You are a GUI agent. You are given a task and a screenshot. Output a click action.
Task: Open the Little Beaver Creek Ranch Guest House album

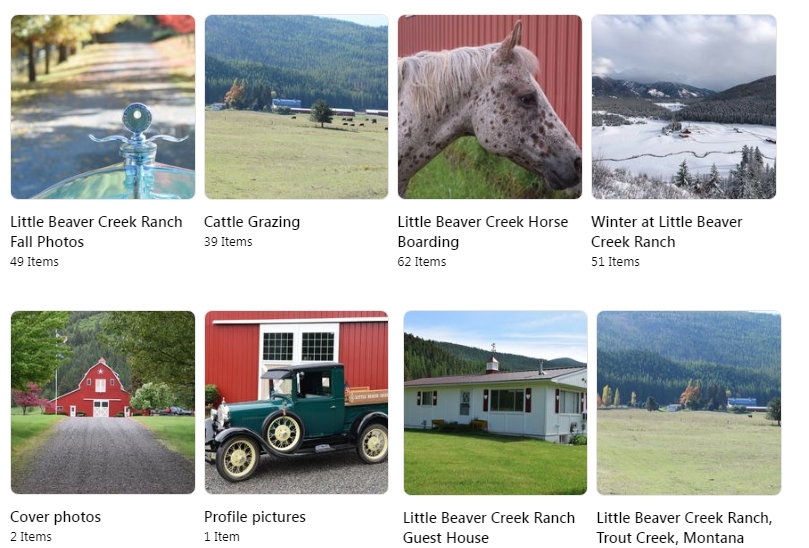(495, 402)
